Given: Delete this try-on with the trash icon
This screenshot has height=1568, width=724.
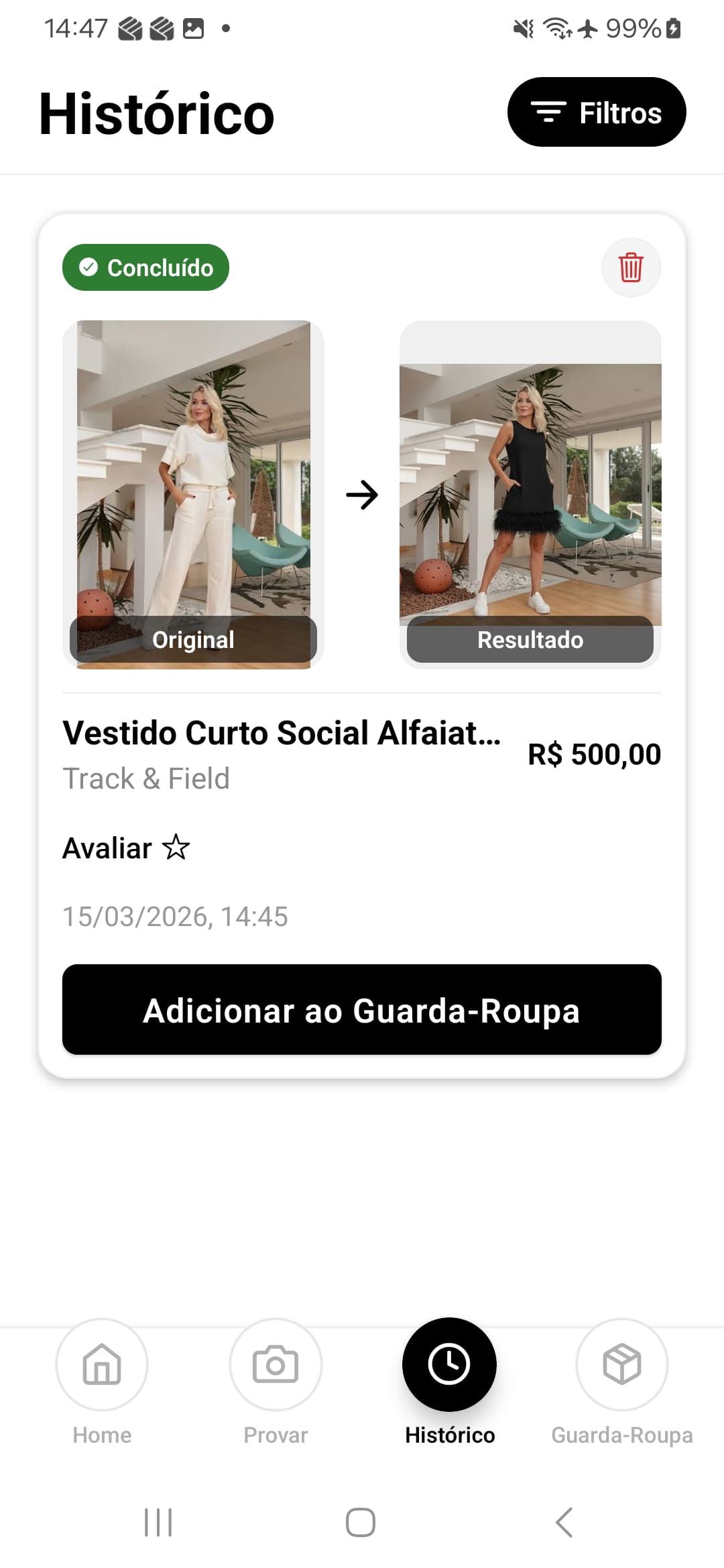Looking at the screenshot, I should (631, 267).
